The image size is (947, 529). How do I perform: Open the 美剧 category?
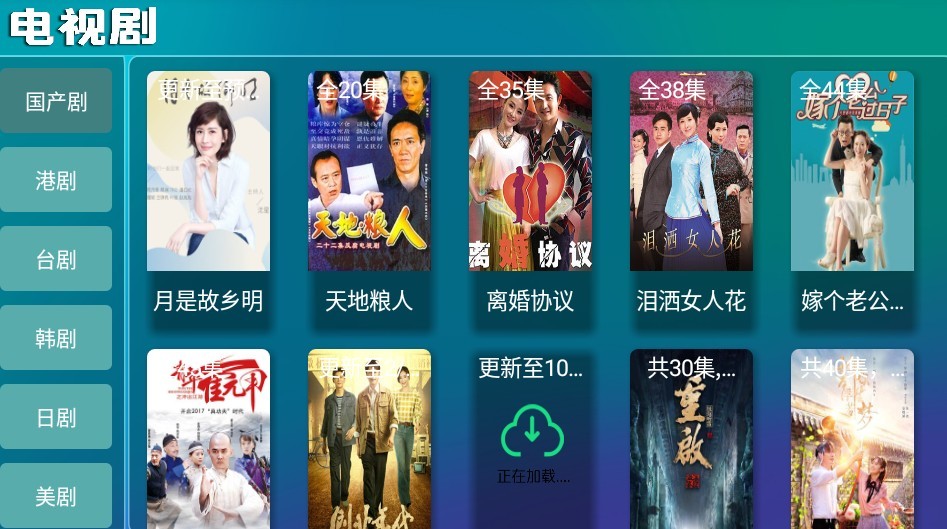56,495
